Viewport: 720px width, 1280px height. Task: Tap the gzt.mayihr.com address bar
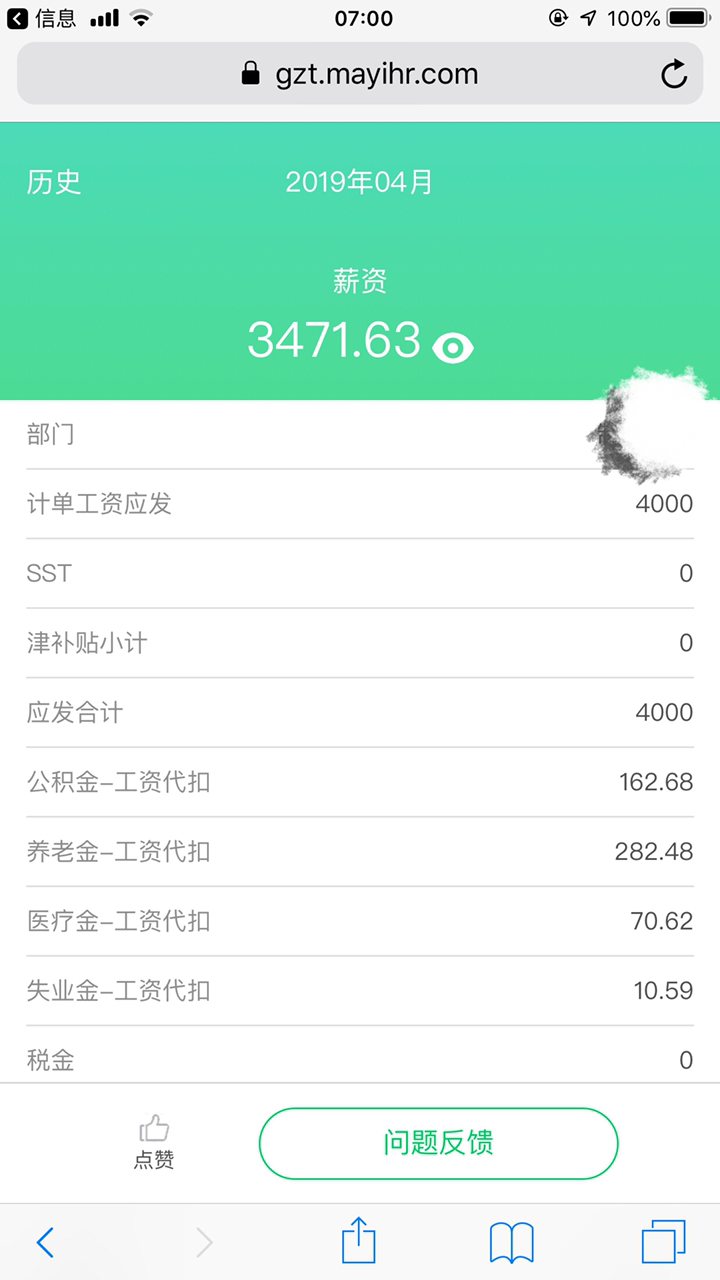click(x=360, y=74)
